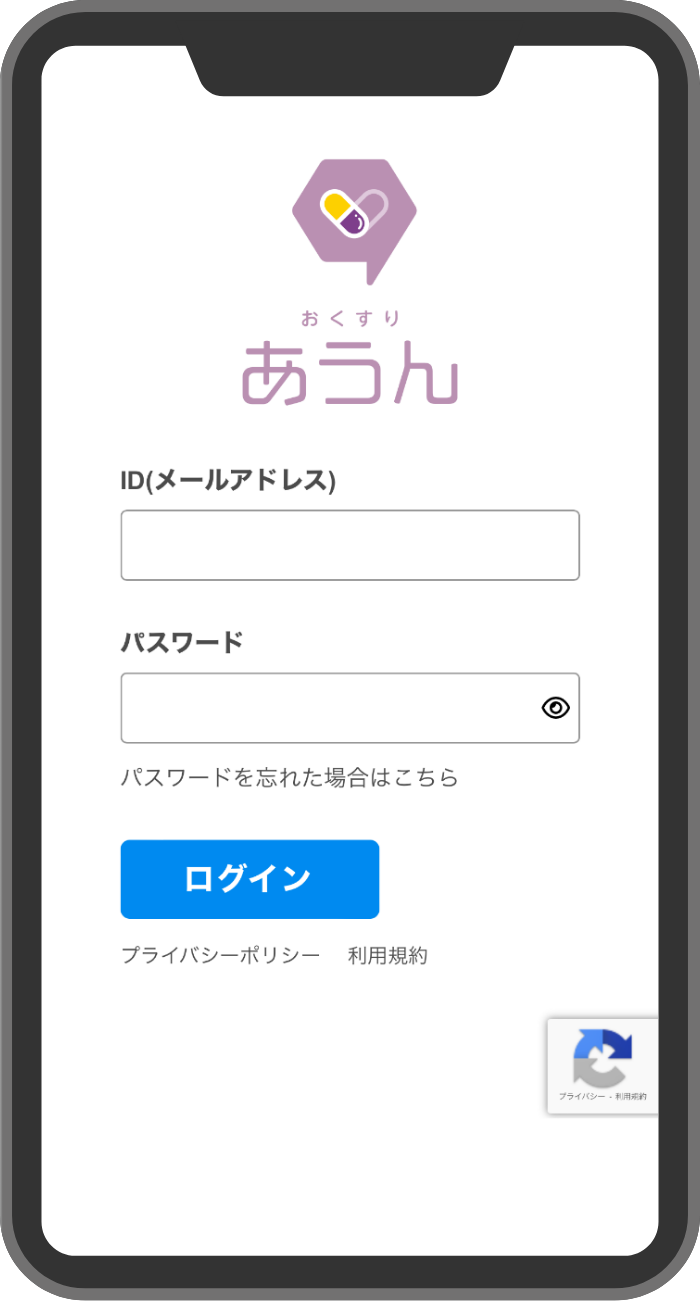Open the プライバシーポリシー link
Image resolution: width=700 pixels, height=1301 pixels.
221,955
